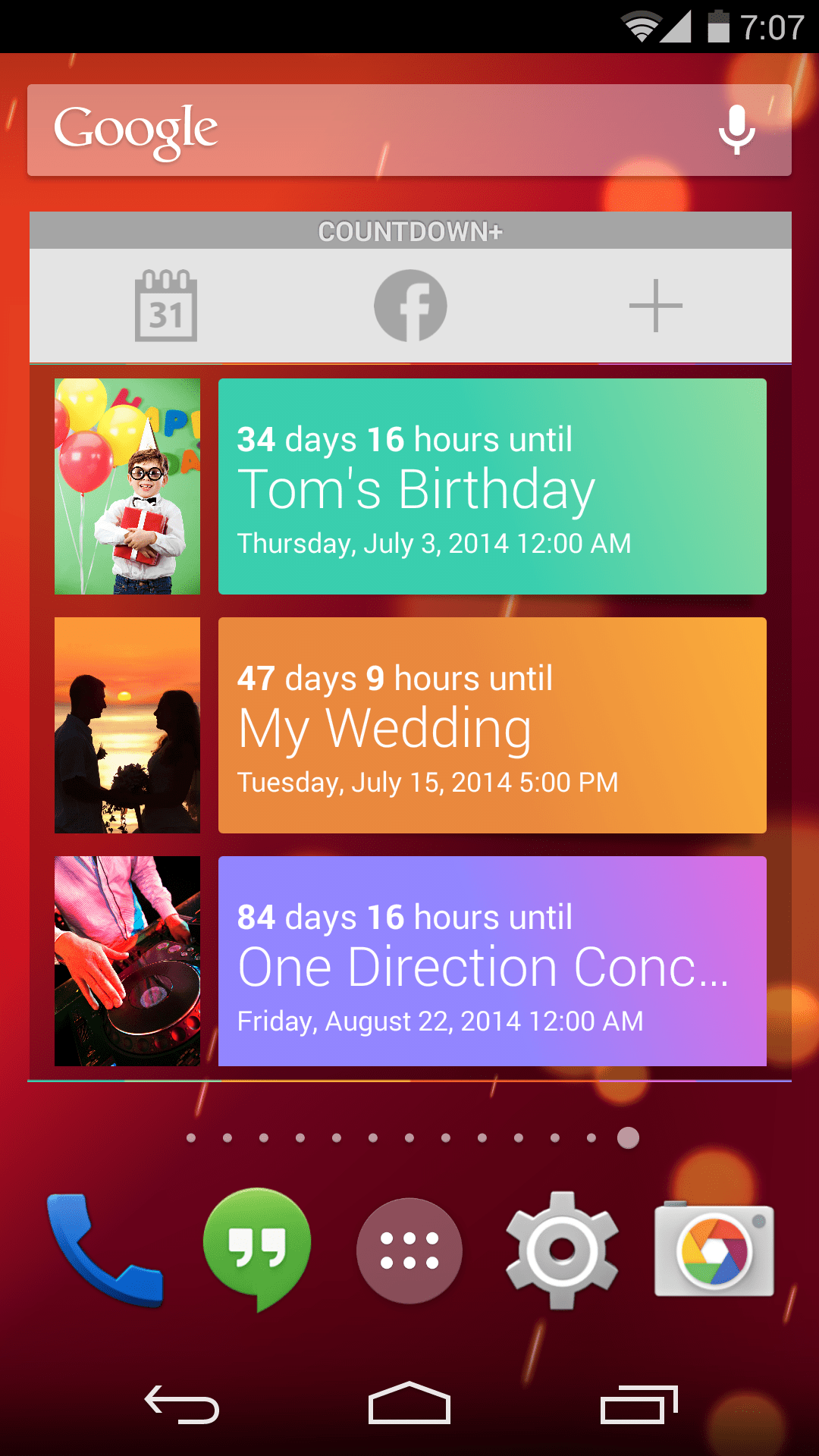
Task: Open recent apps overview
Action: [x=639, y=1404]
